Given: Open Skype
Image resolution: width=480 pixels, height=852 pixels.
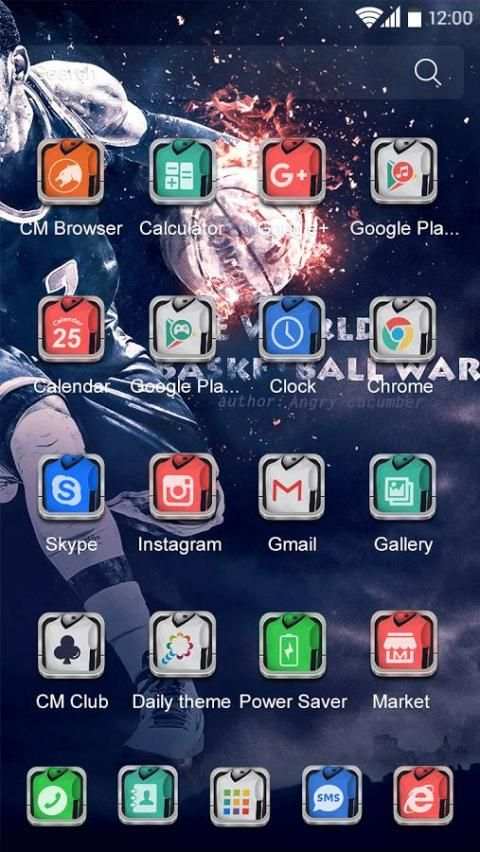Looking at the screenshot, I should [71, 487].
